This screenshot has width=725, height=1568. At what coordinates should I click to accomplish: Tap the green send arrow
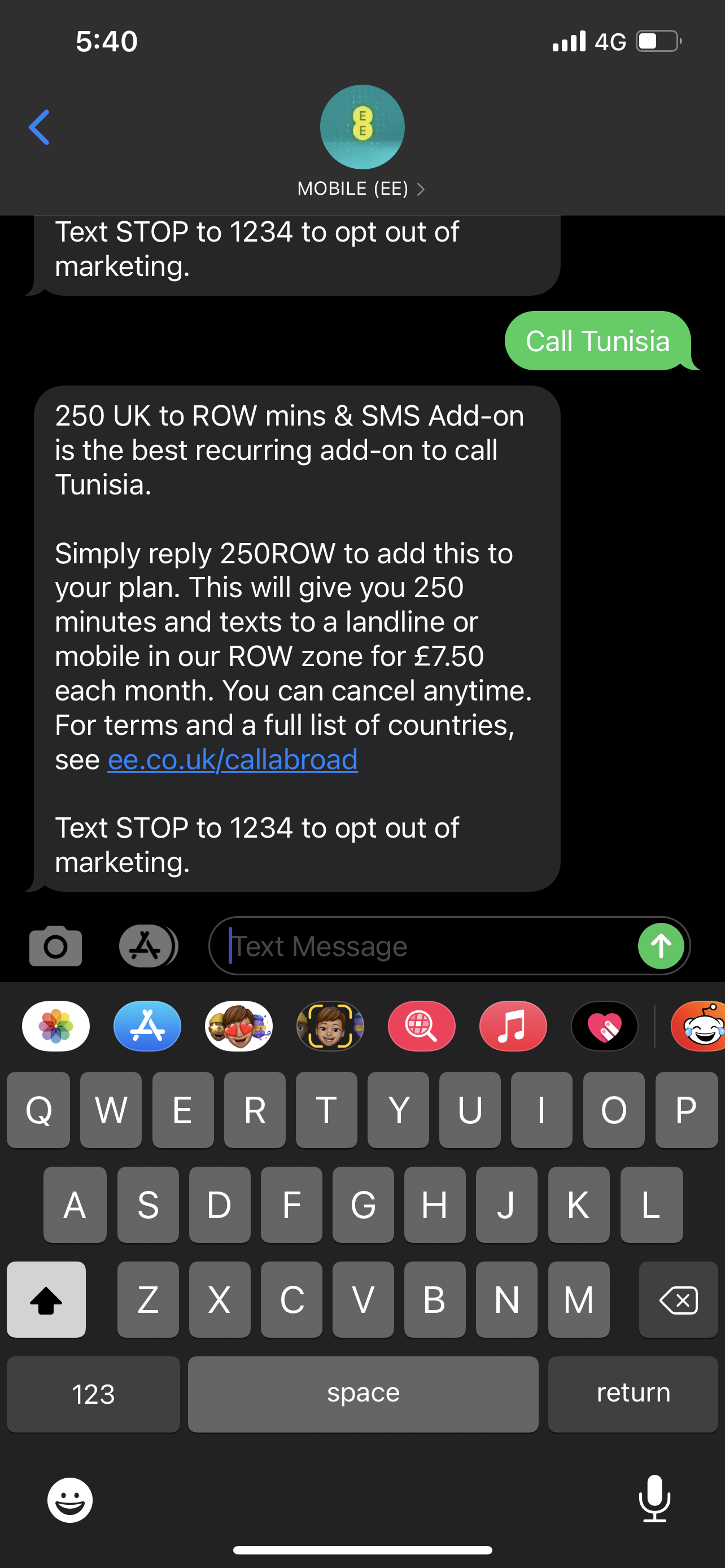pyautogui.click(x=661, y=945)
